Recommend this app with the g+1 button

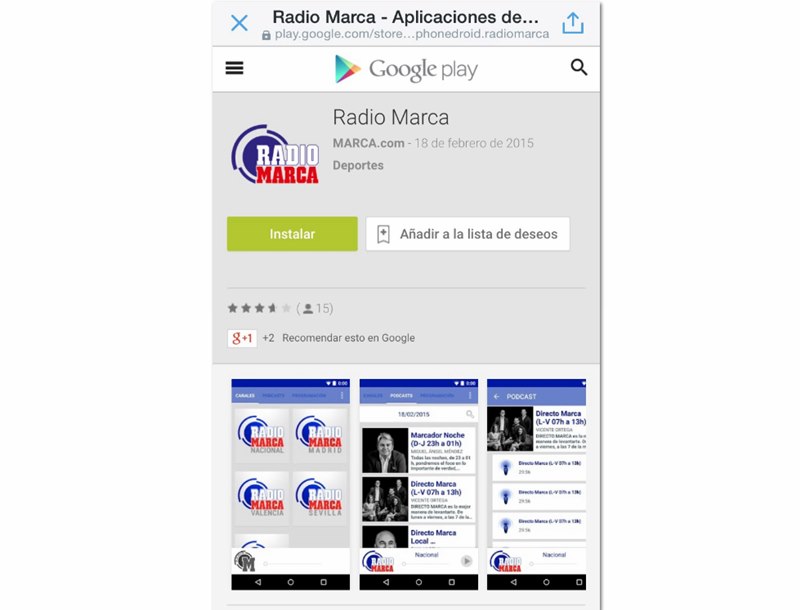pyautogui.click(x=241, y=338)
